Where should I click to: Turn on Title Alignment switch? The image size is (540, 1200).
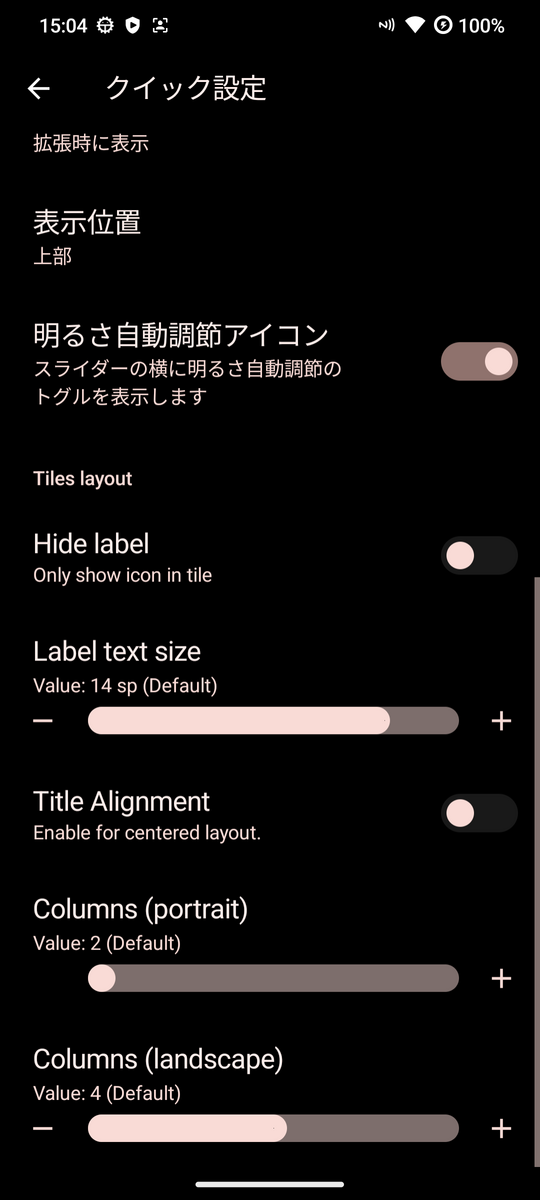pos(479,813)
